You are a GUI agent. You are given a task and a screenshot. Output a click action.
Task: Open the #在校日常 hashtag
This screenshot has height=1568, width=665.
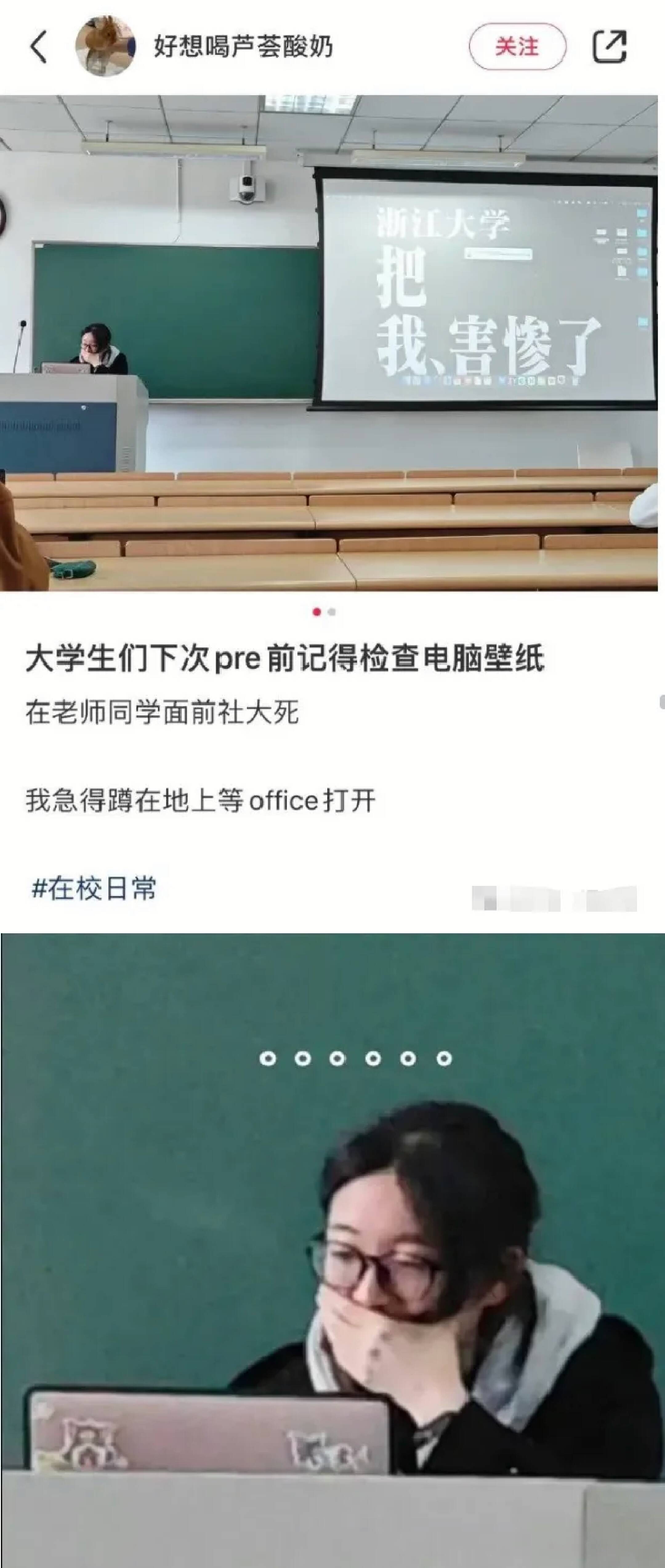click(95, 888)
